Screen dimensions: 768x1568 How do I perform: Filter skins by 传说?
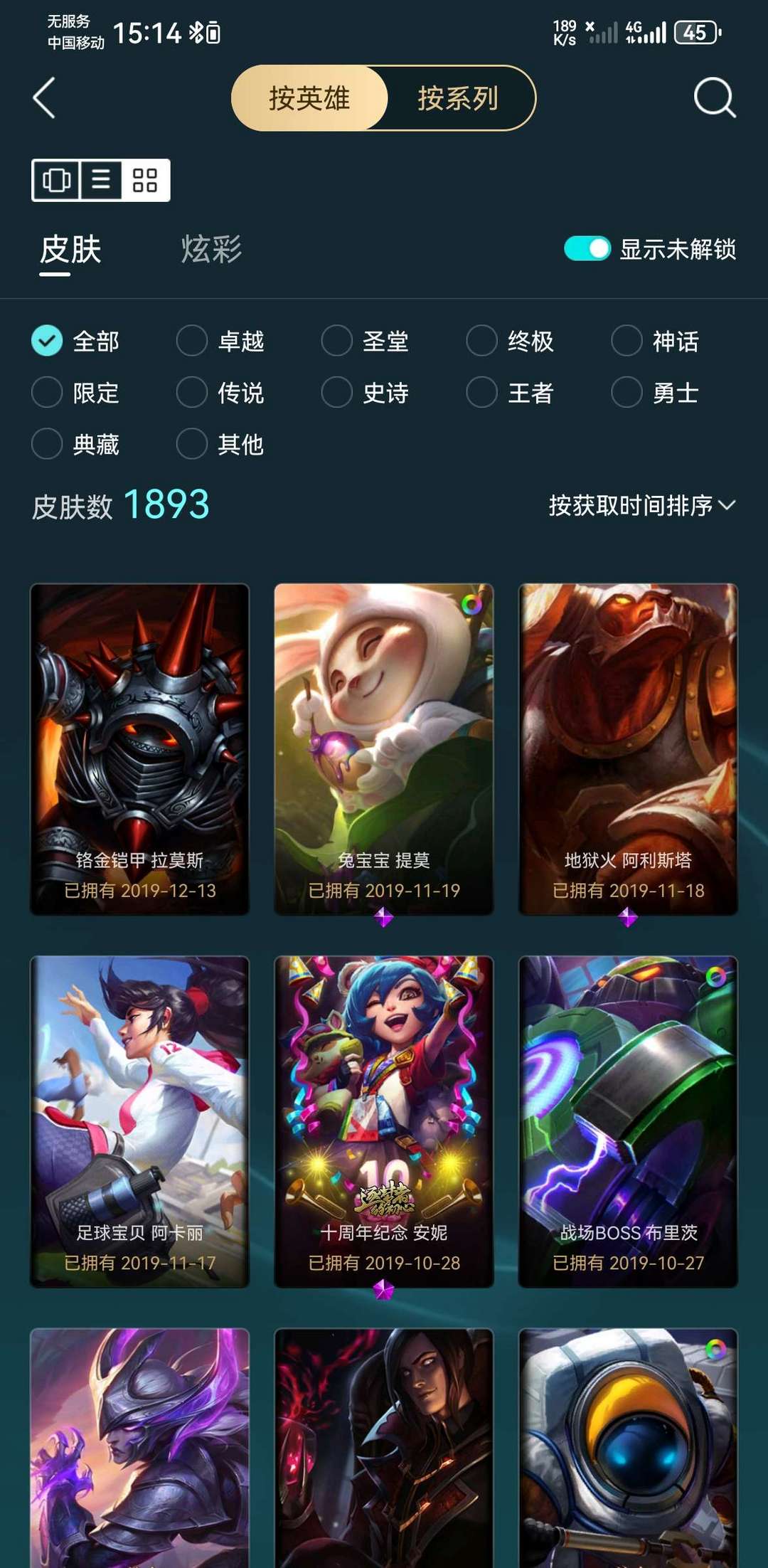coord(220,393)
